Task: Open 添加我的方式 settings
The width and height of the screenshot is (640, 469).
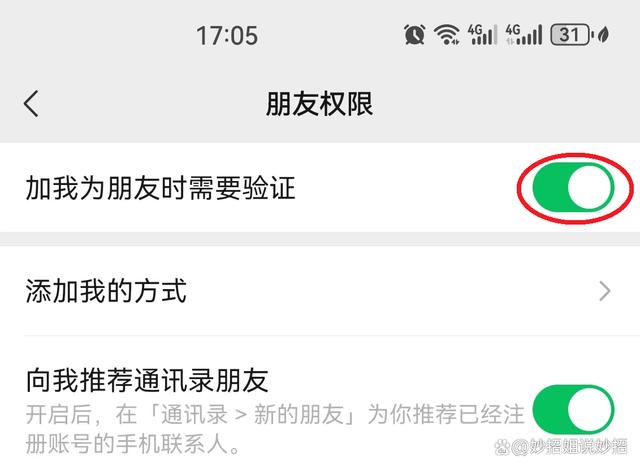Action: click(x=320, y=292)
